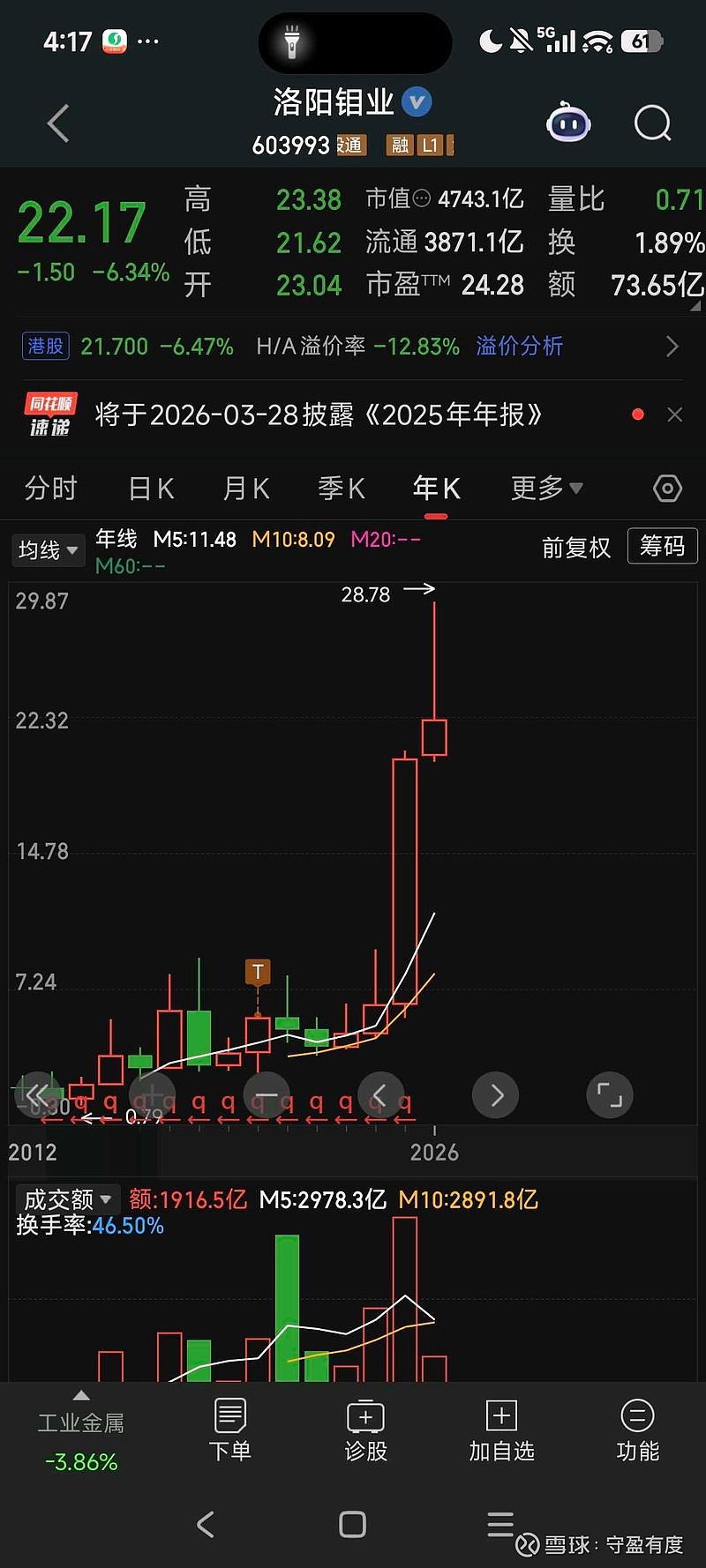
Task: Expand the chart to fullscreen
Action: click(609, 1094)
